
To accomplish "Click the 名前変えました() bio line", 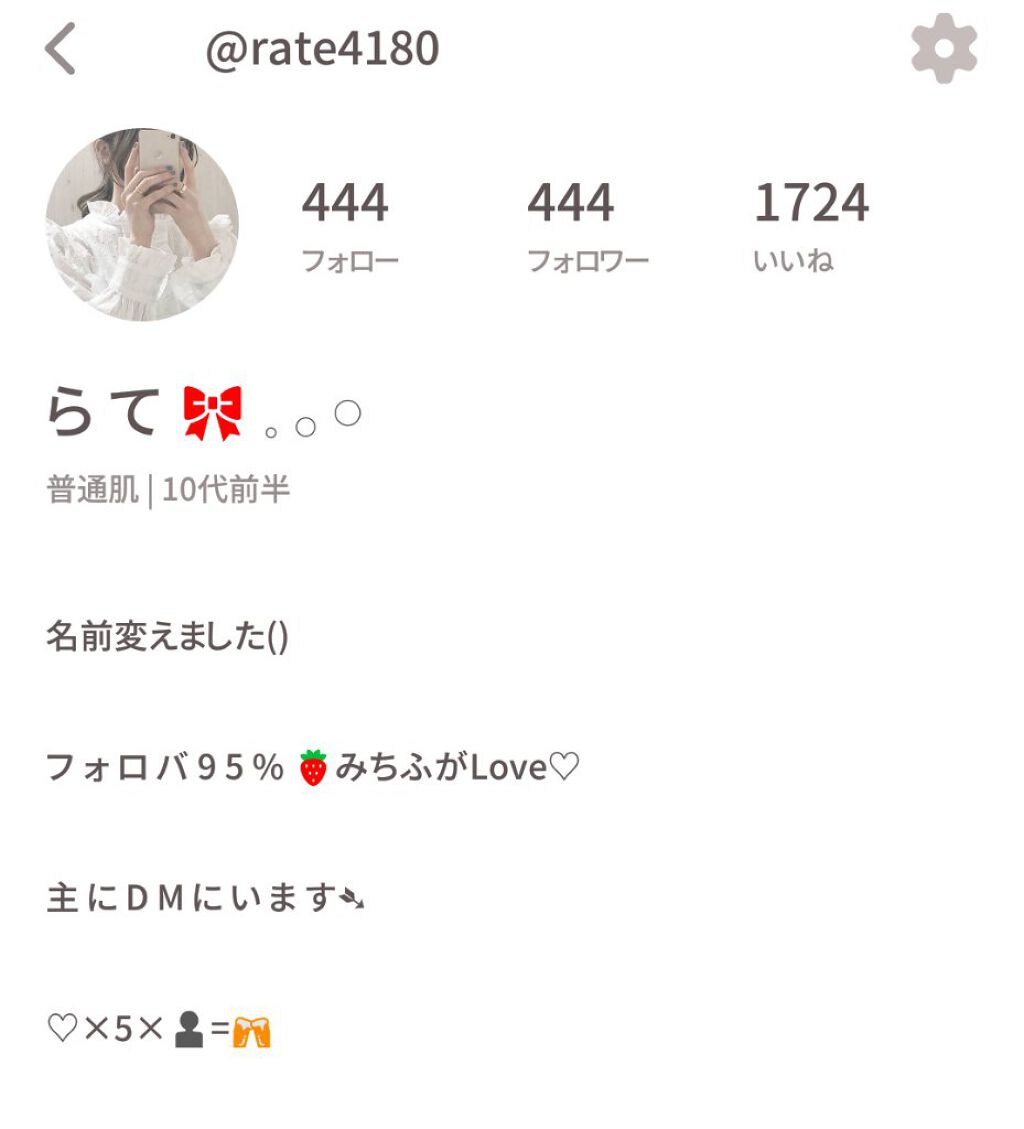I will tap(168, 633).
